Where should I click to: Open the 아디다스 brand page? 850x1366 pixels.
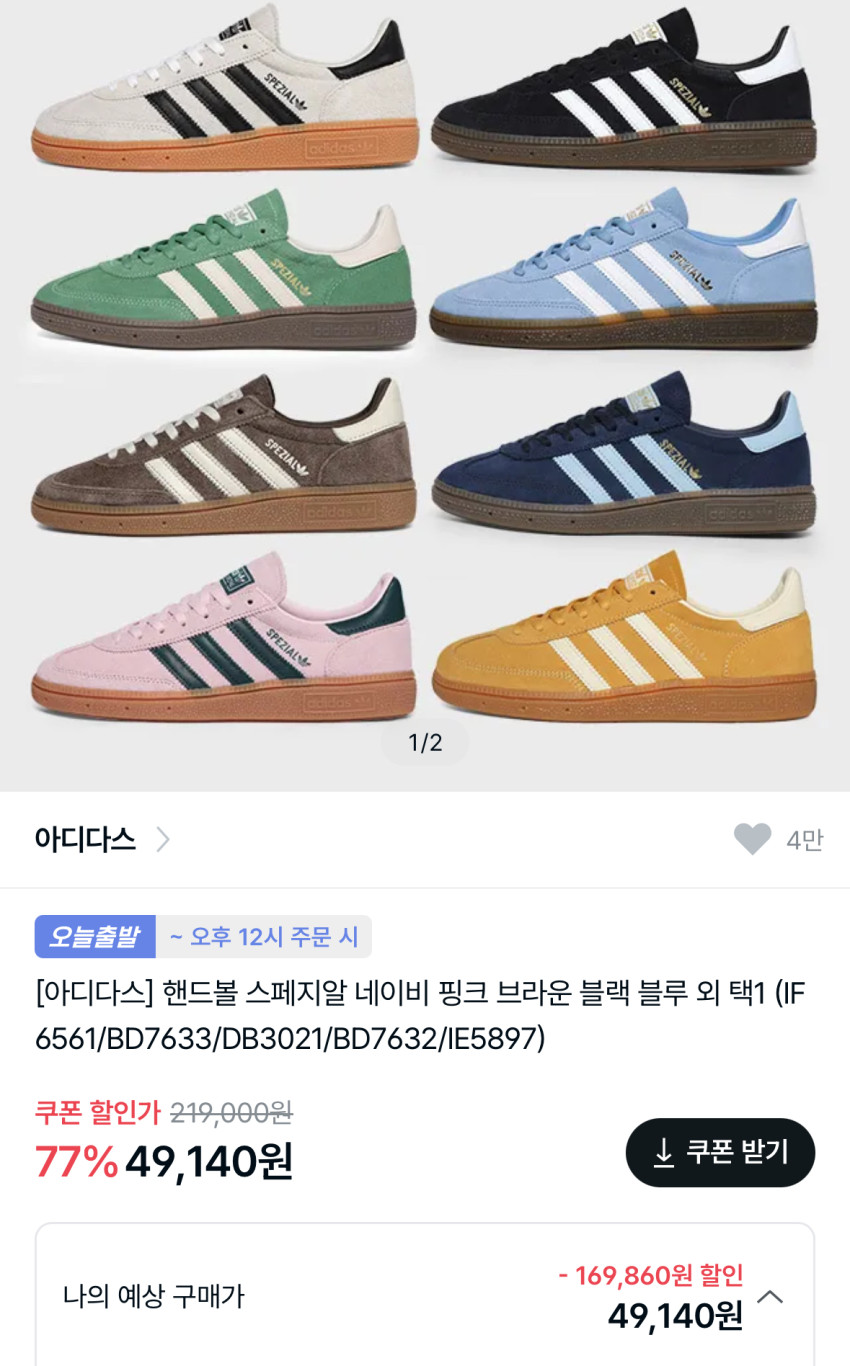[102, 839]
